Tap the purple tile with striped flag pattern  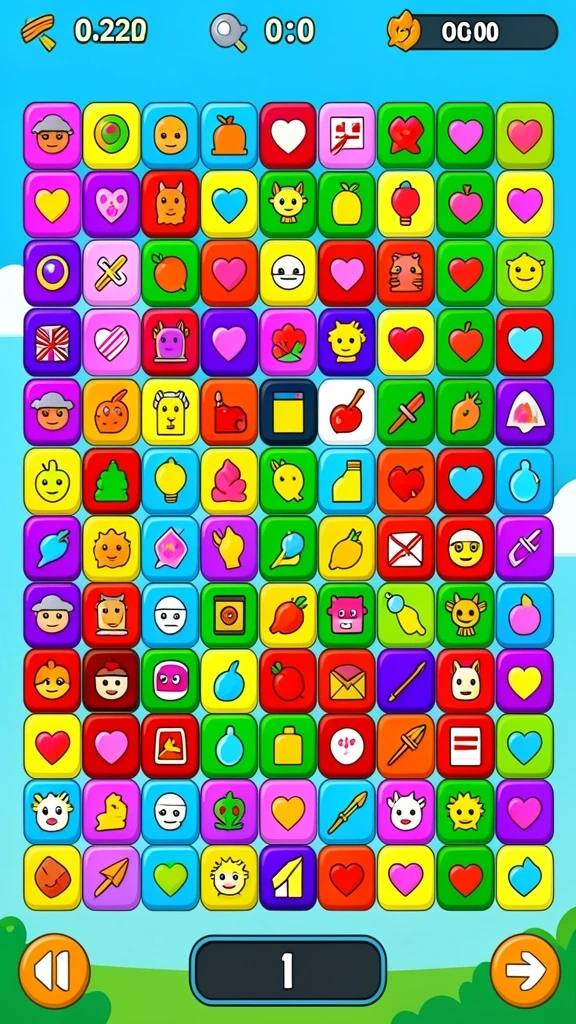52,342
